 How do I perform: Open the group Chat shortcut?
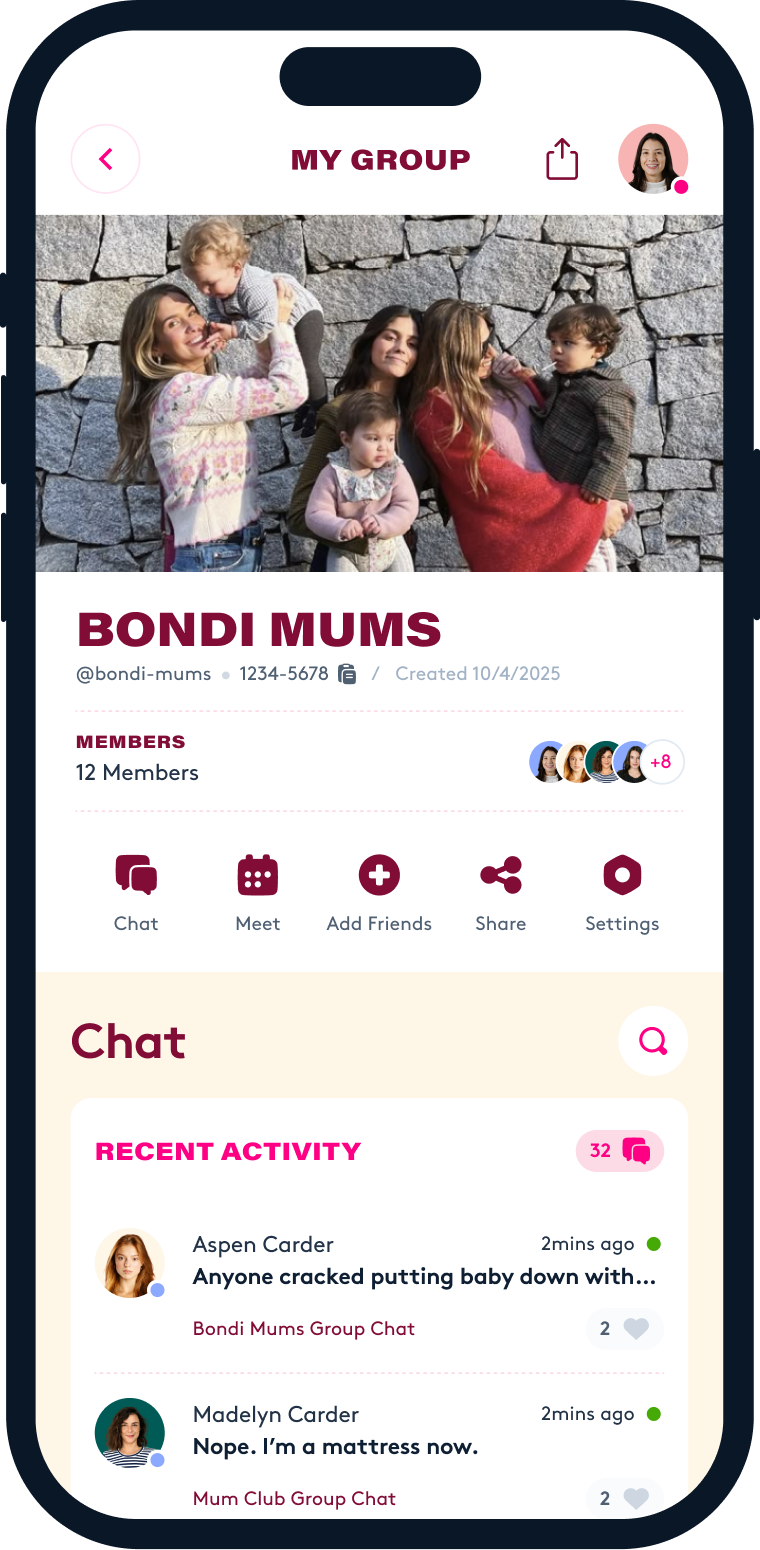[x=136, y=892]
